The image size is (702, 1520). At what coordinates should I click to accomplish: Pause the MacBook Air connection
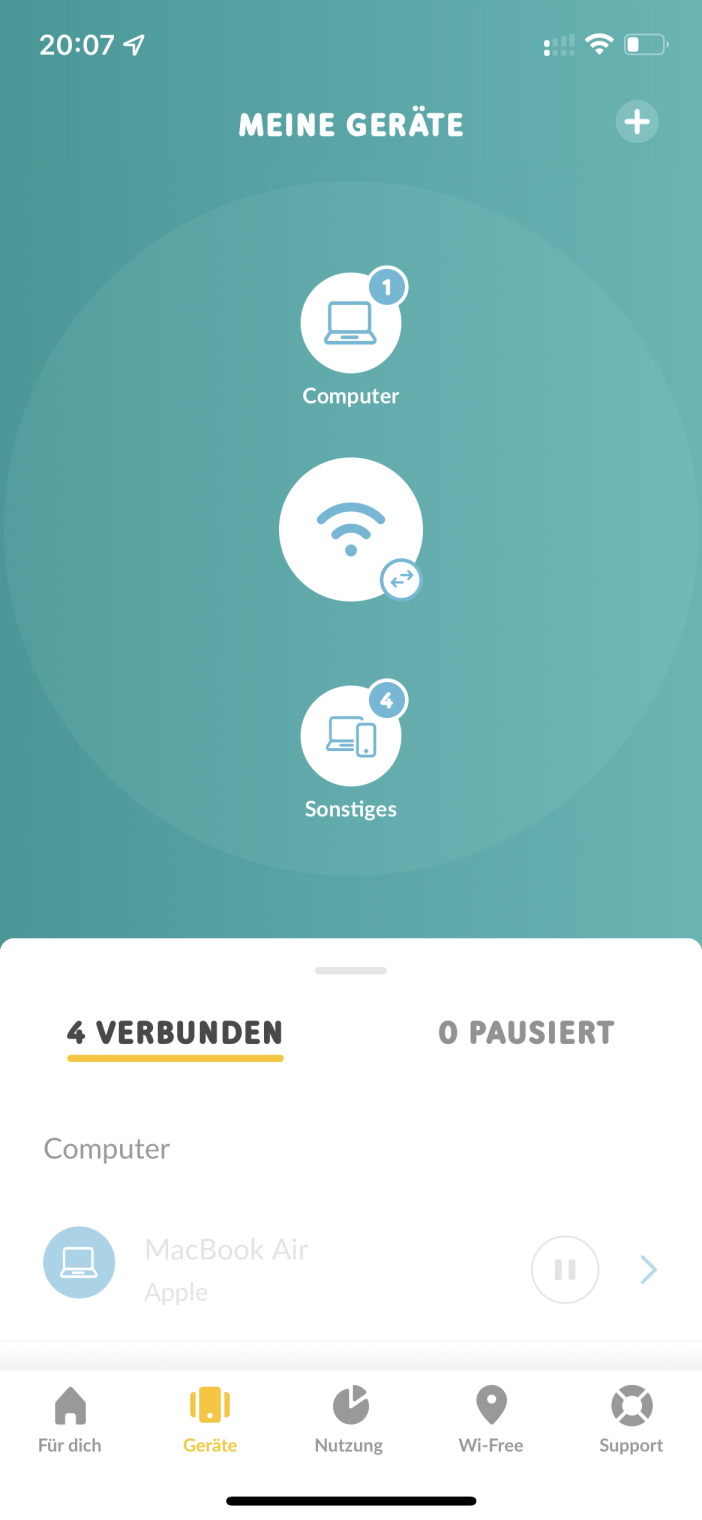(x=565, y=1270)
